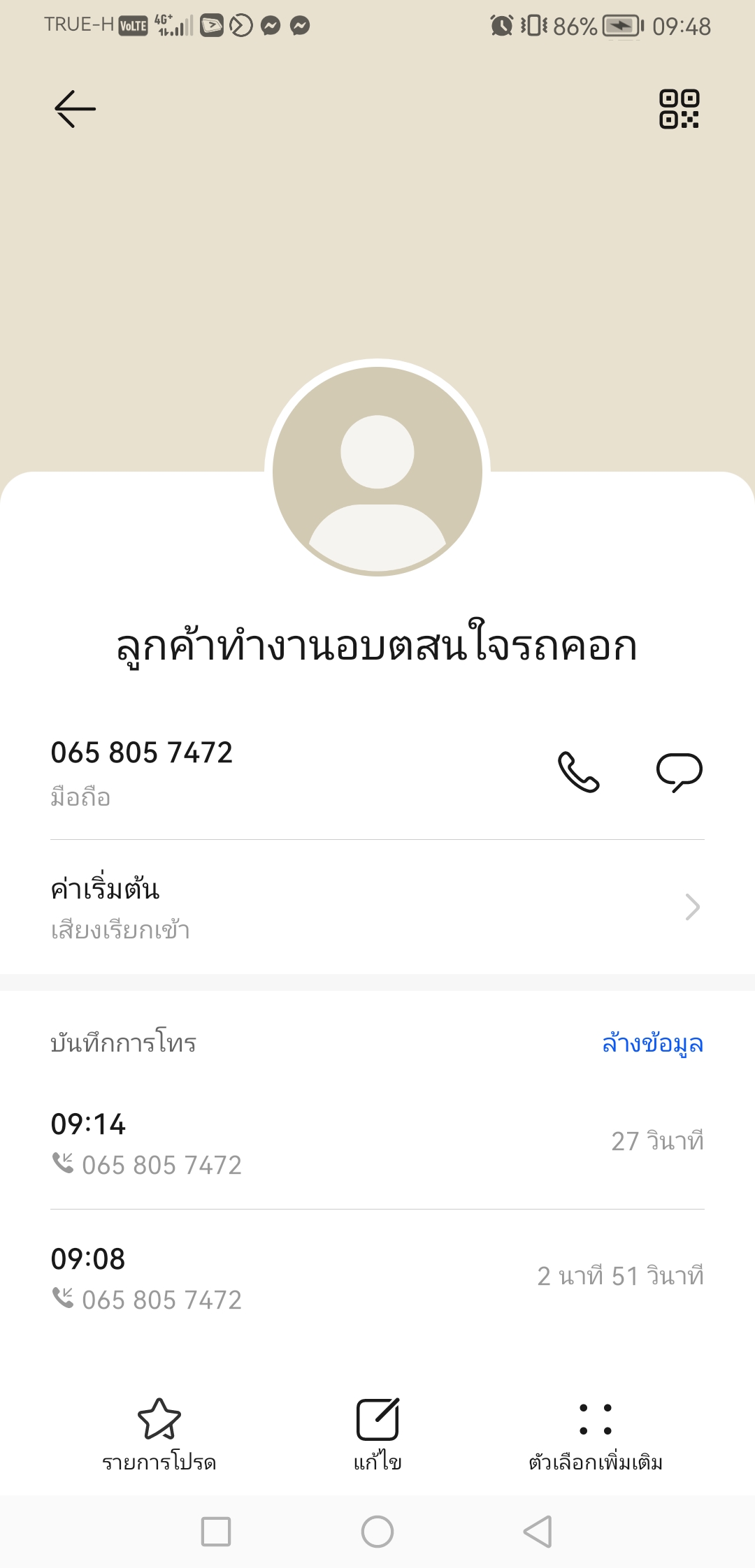Go back using the top arrow
Viewport: 755px width, 1568px height.
tap(75, 109)
